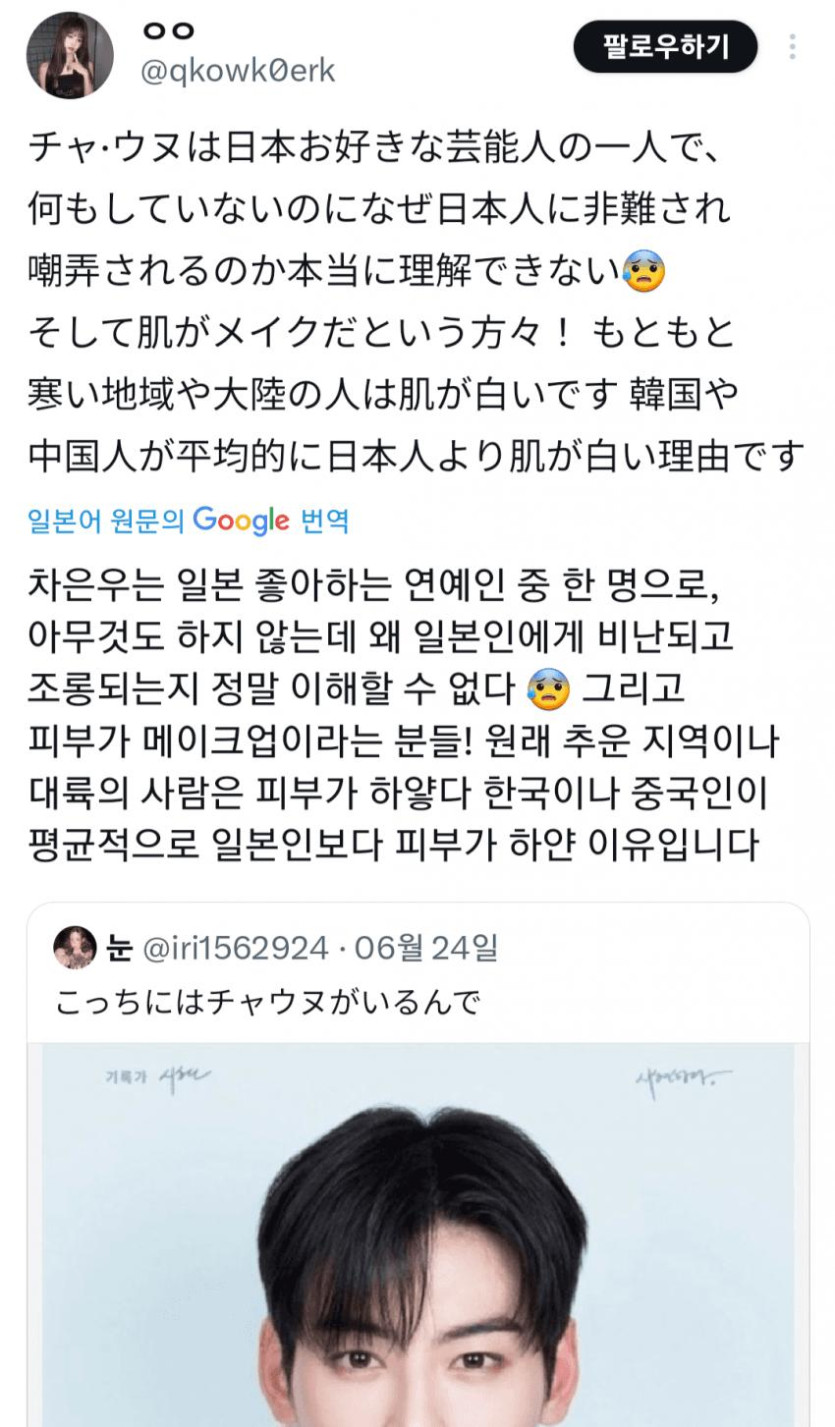This screenshot has height=1427, width=835.
Task: View the quoted tweet author's avatar
Action: coord(75,947)
